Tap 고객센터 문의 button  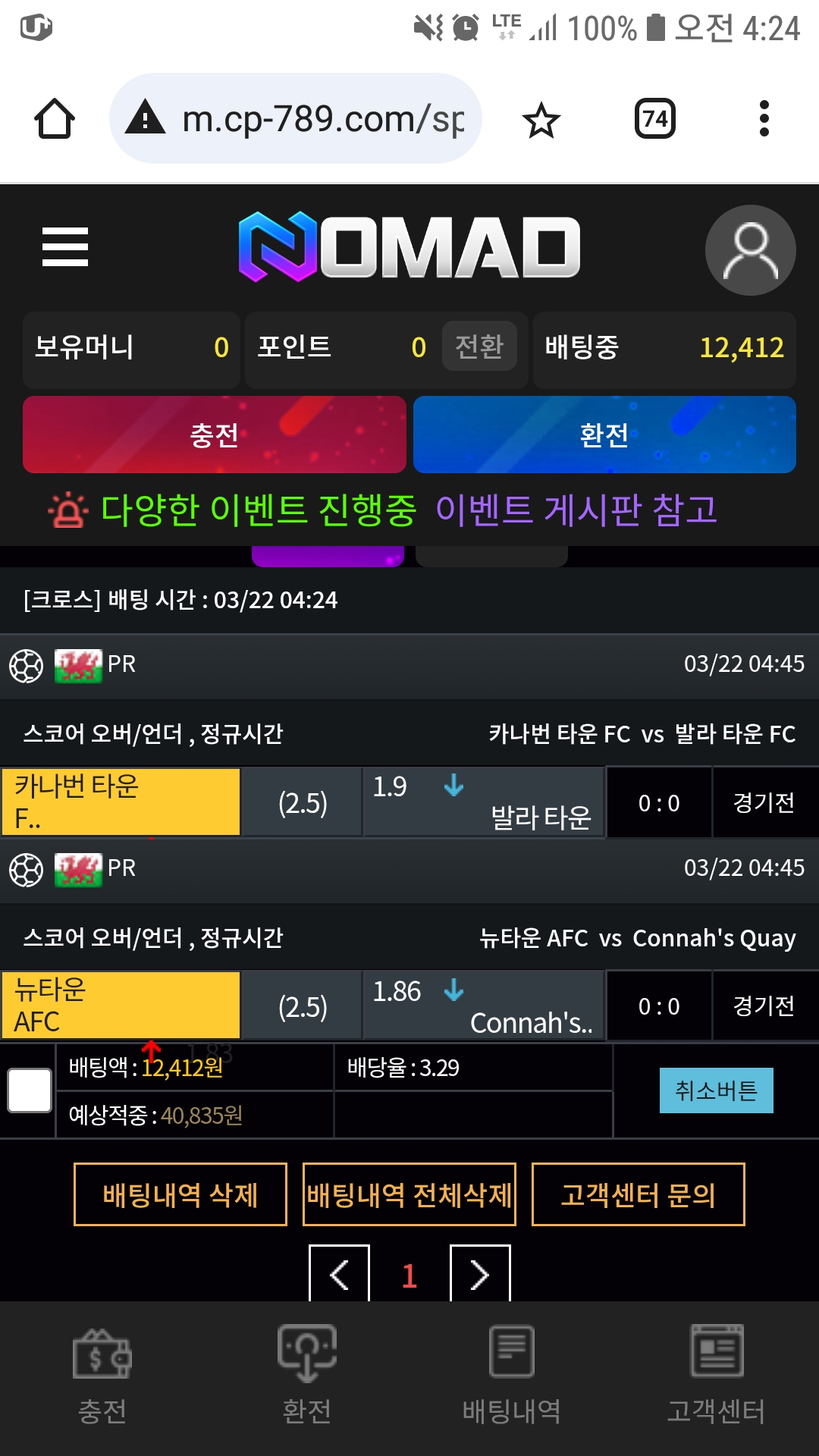pos(639,1194)
